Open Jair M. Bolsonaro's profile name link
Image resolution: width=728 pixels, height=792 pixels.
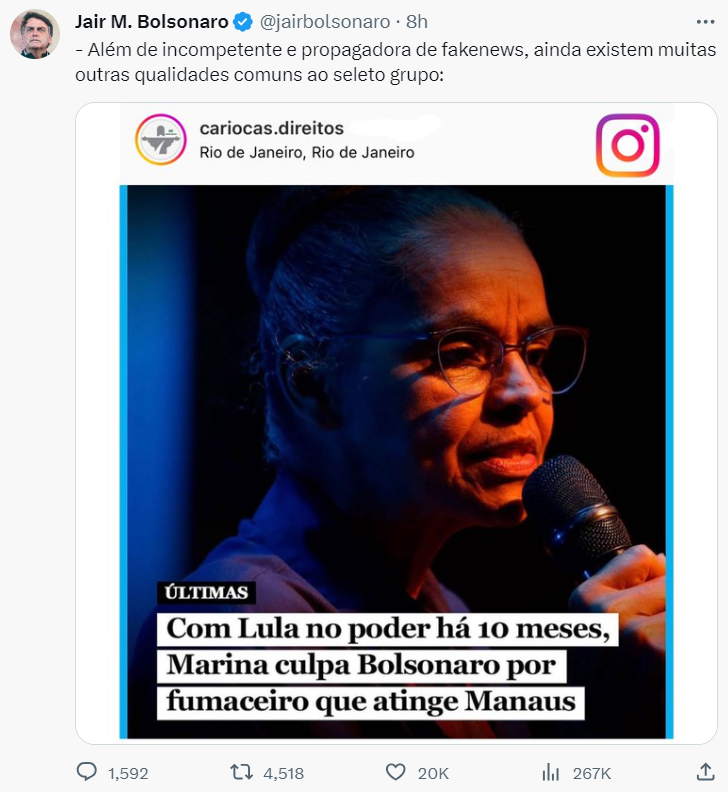(151, 21)
